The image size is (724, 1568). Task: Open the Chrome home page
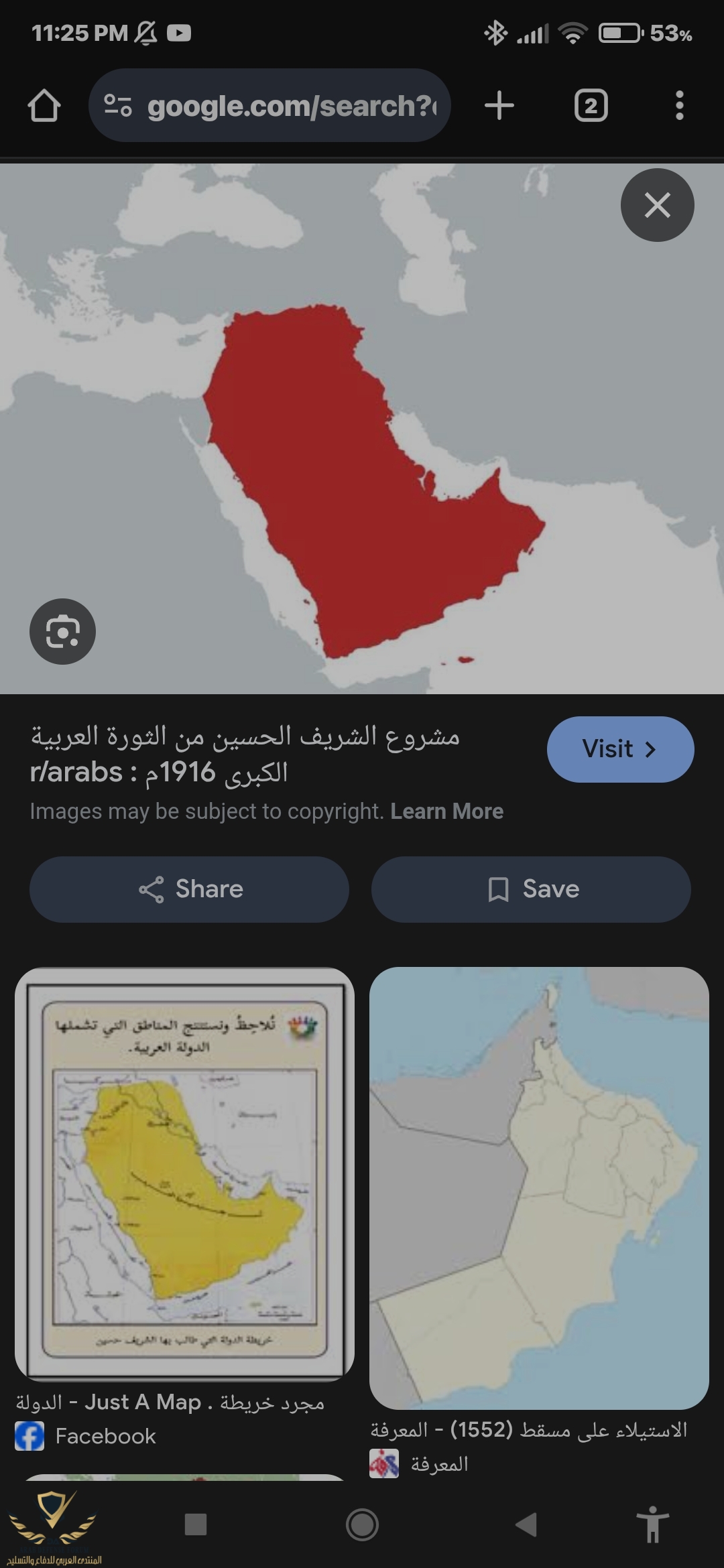point(44,106)
